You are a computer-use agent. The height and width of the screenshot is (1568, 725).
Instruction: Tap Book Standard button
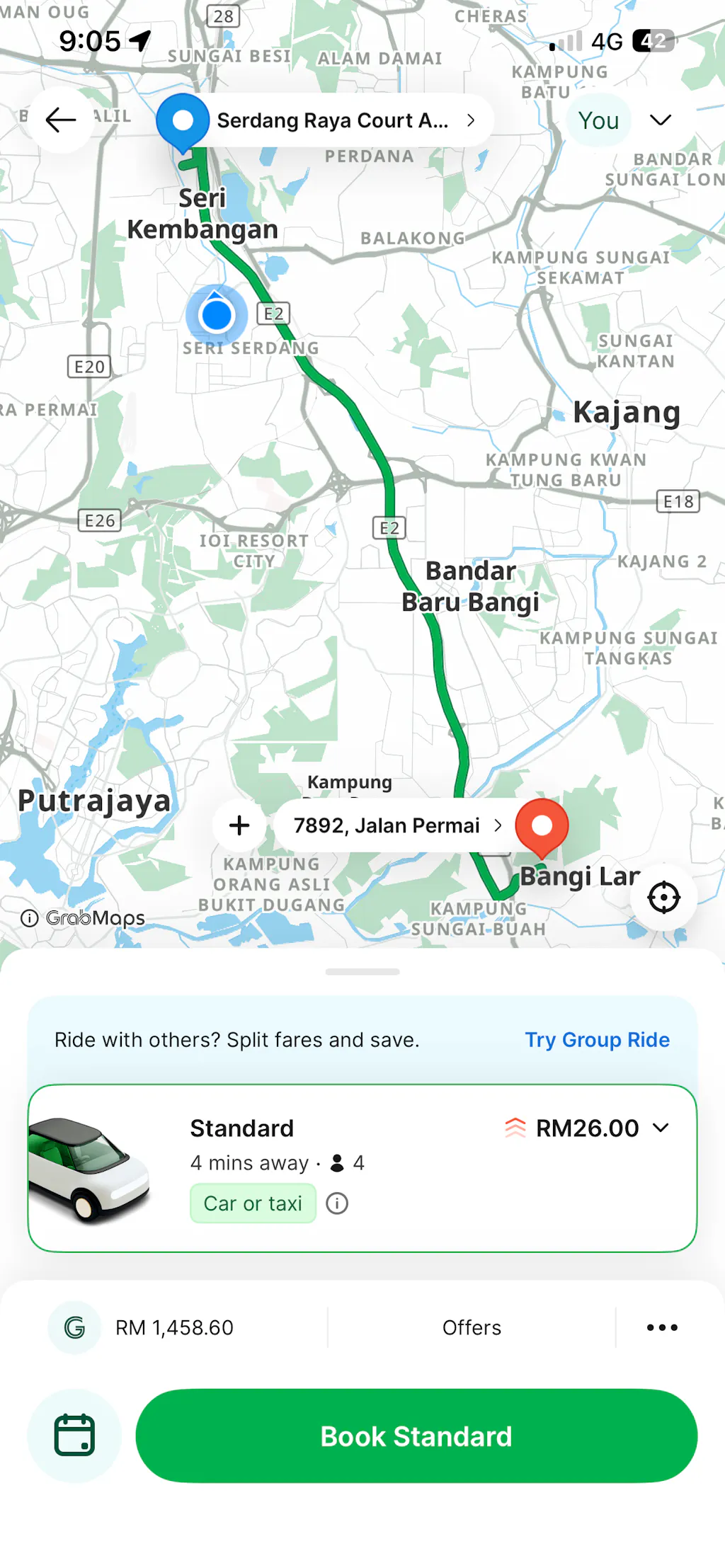[416, 1436]
